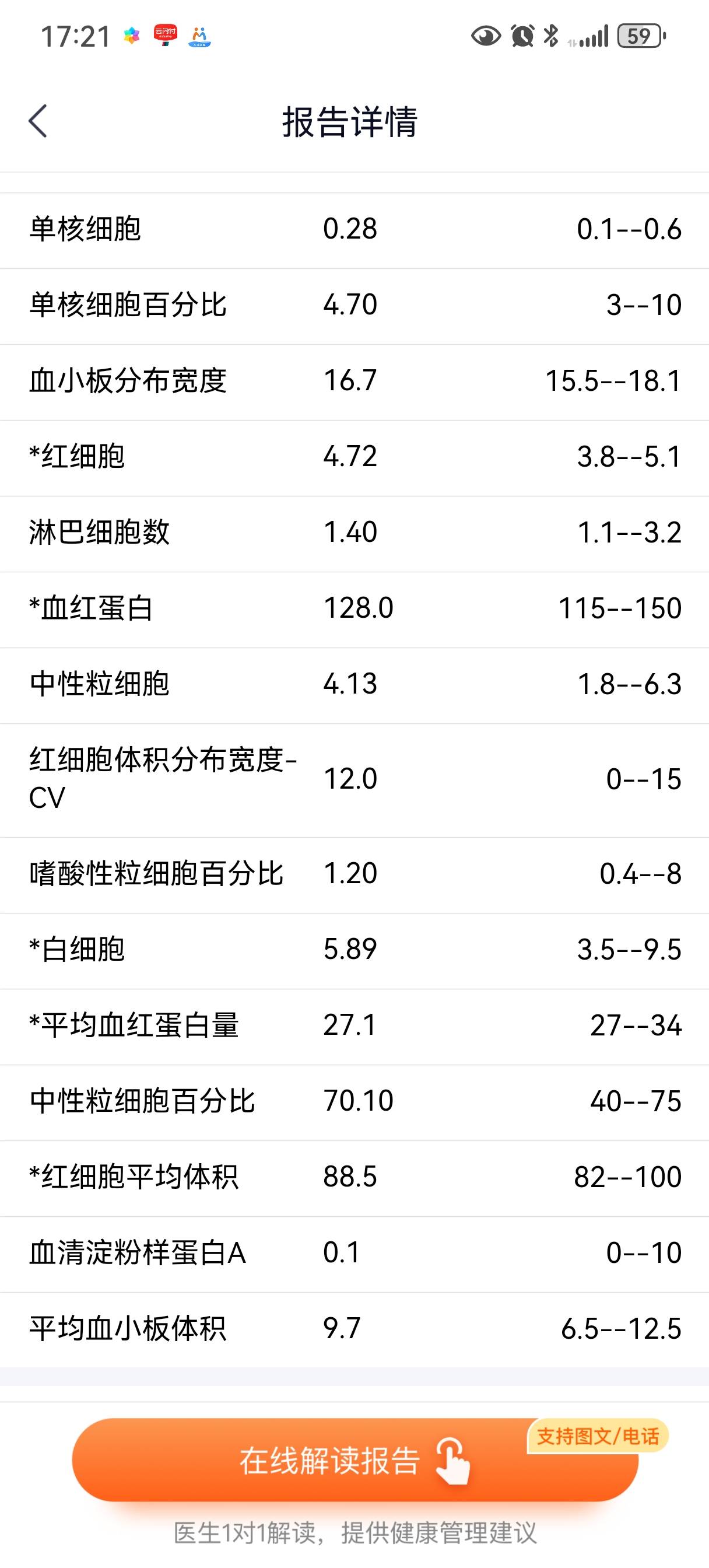This screenshot has width=709, height=1568.
Task: Select the 平均血小板体积 result row
Action: click(x=354, y=1329)
